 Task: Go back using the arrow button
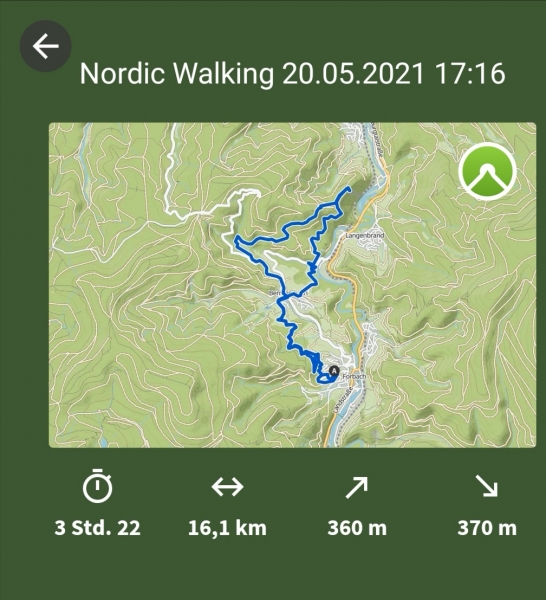[46, 46]
